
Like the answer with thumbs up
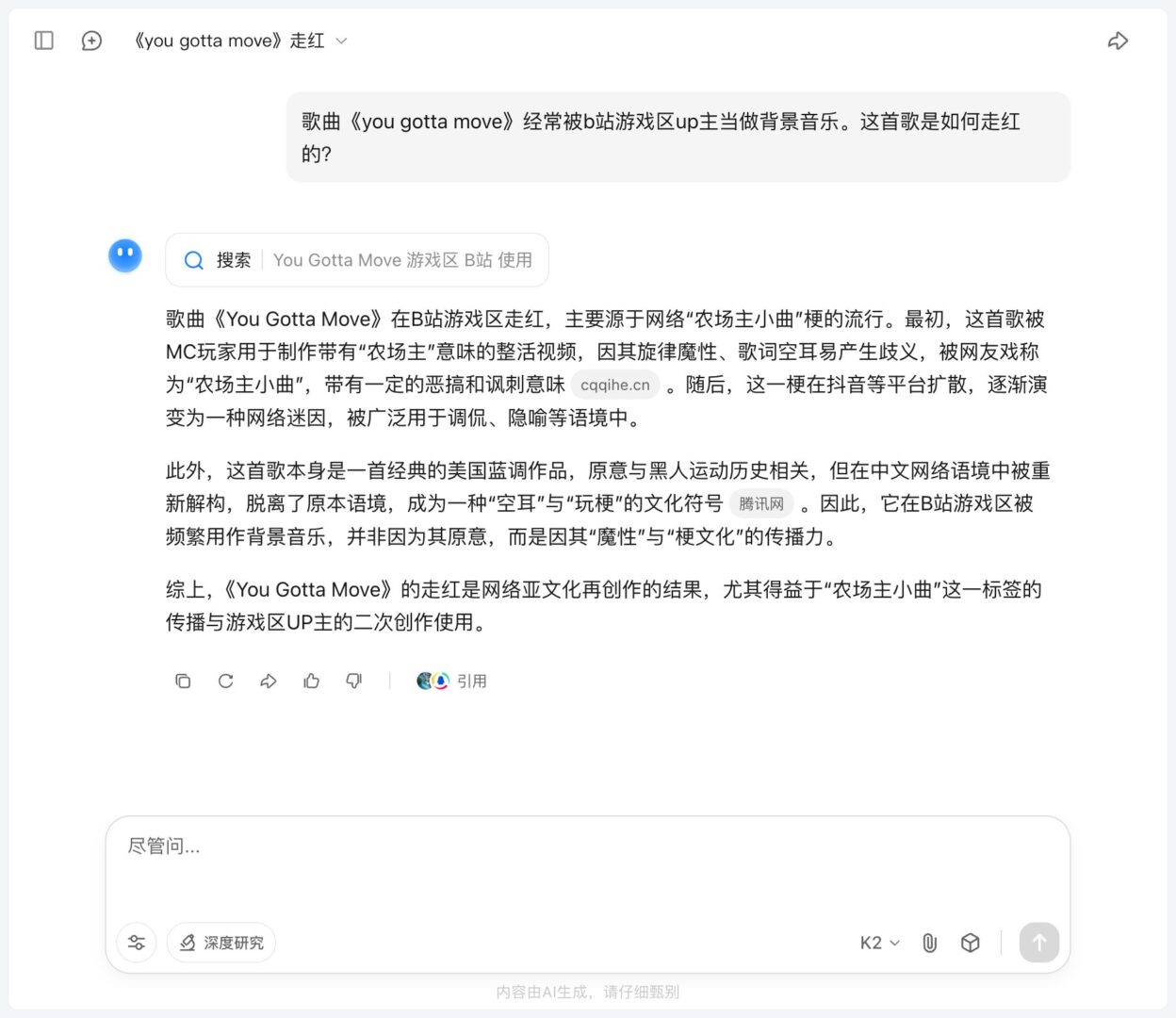pyautogui.click(x=311, y=681)
